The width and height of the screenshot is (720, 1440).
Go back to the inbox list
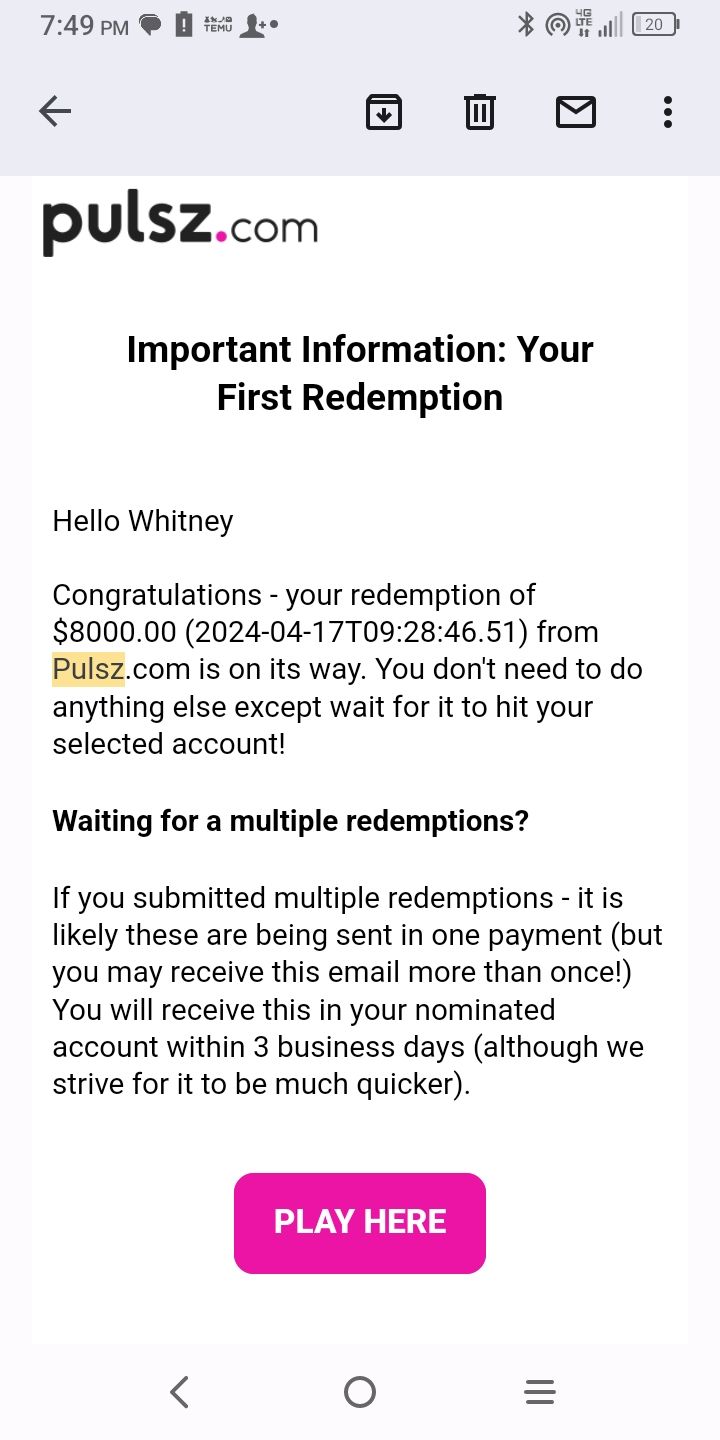pyautogui.click(x=55, y=111)
